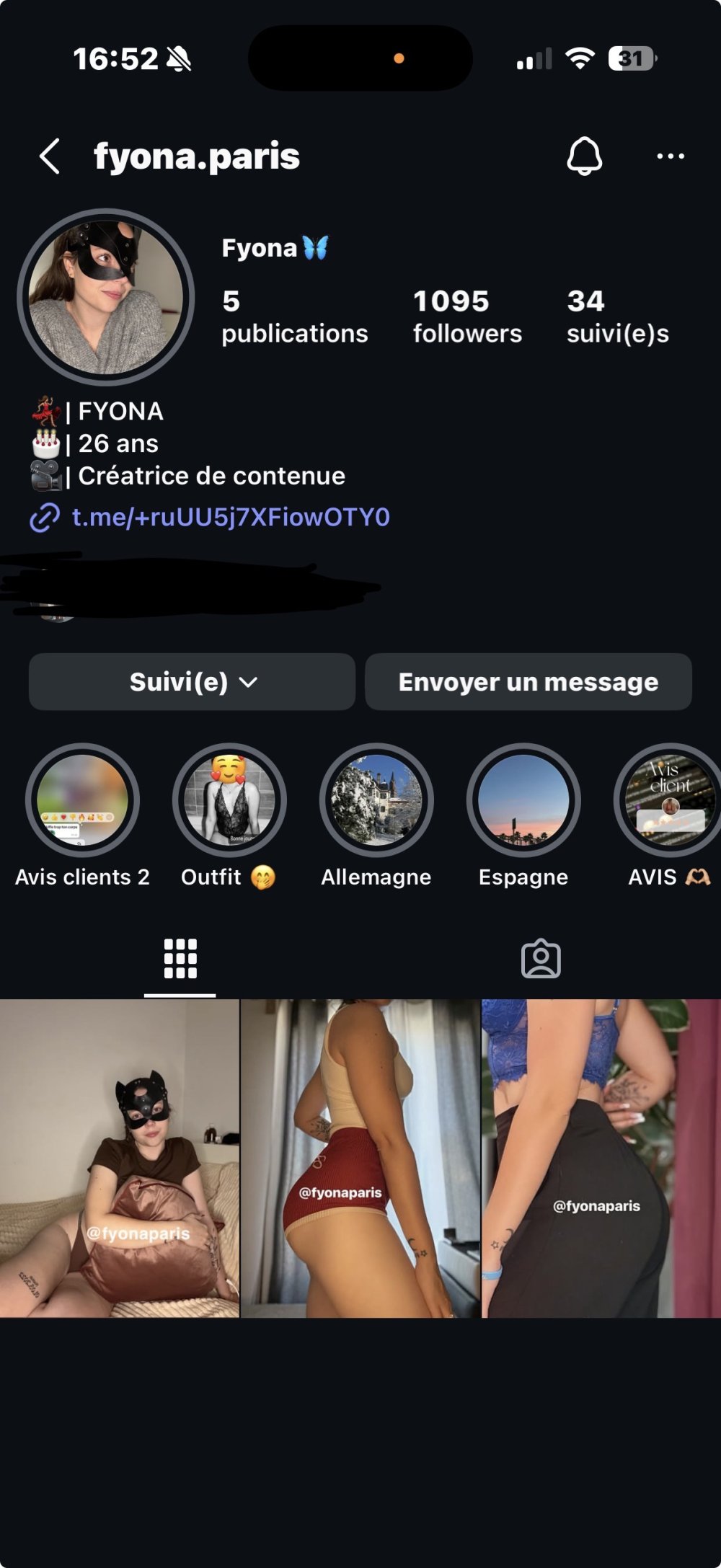Tap Envoyer un message
Viewport: 721px width, 1568px height.
528,682
